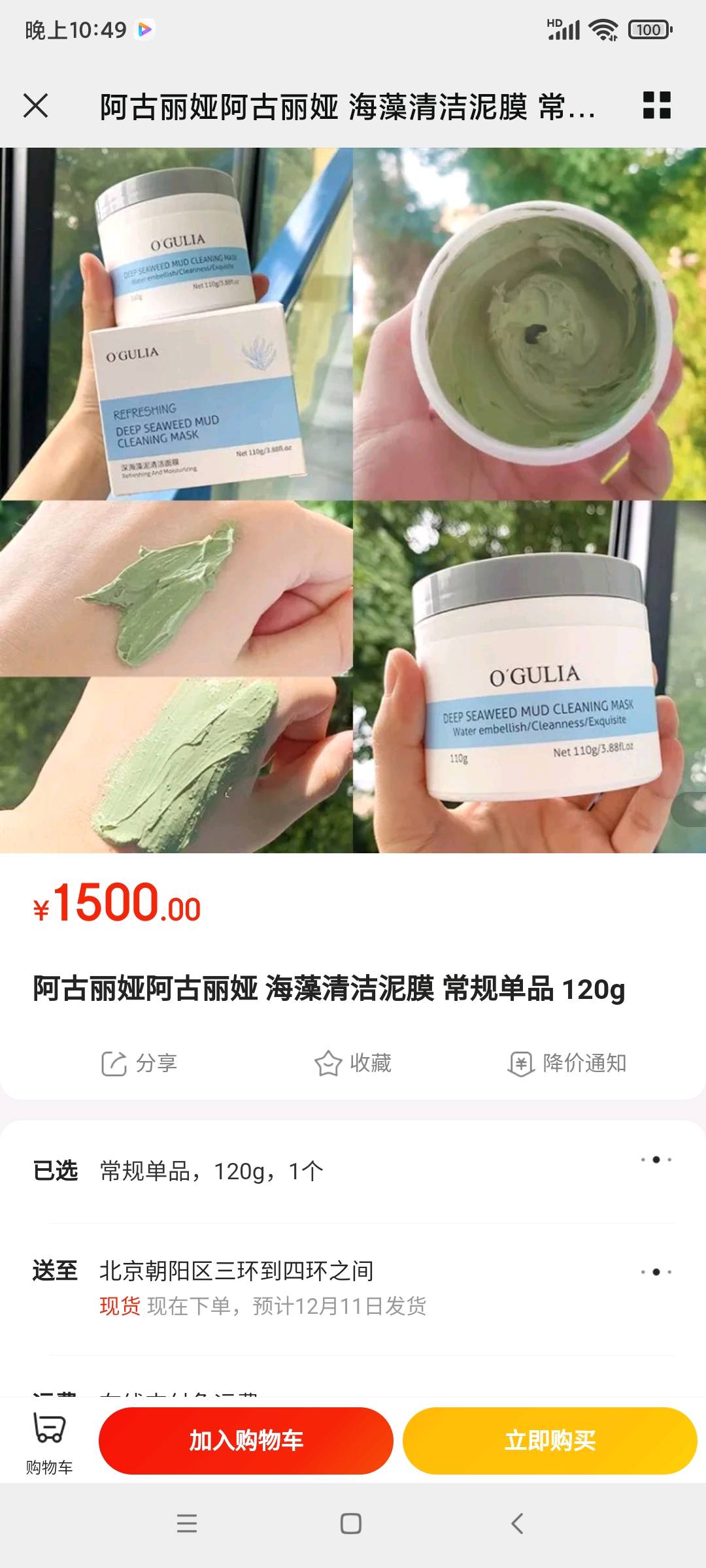This screenshot has height=1568, width=706.
Task: Share this product via 分享
Action: [139, 1063]
